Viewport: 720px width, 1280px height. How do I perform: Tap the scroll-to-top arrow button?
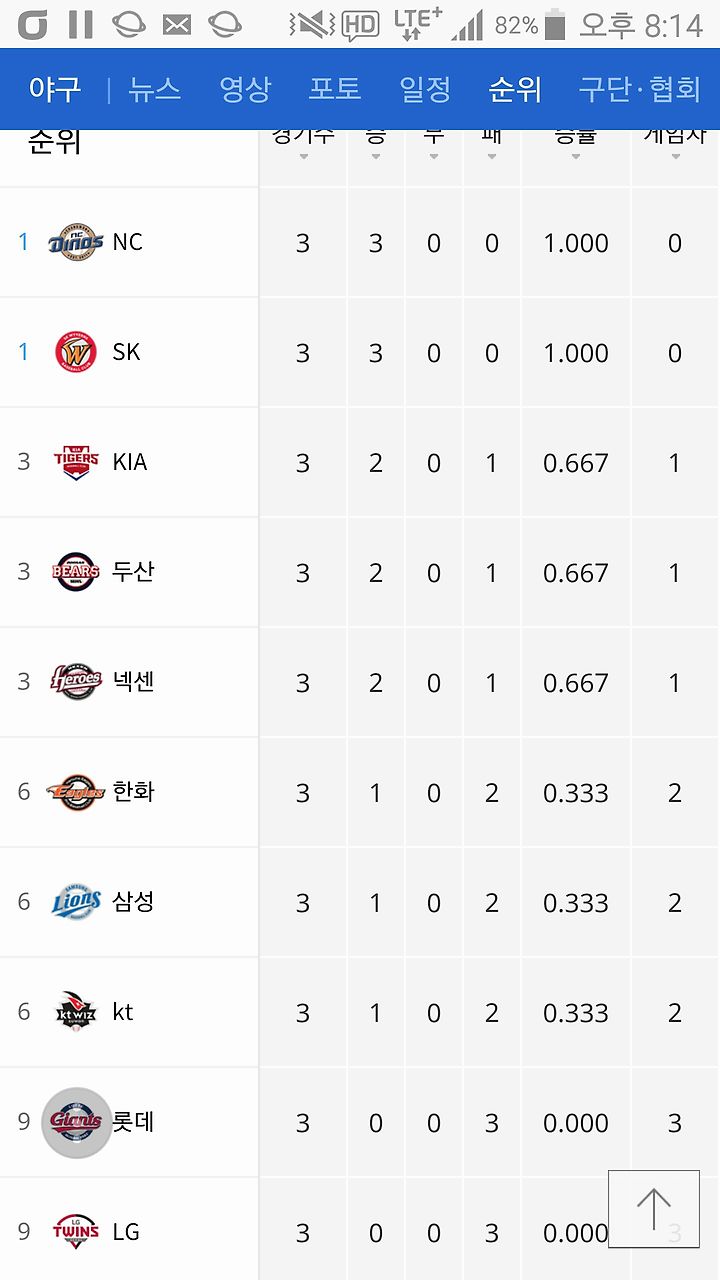click(x=654, y=1209)
